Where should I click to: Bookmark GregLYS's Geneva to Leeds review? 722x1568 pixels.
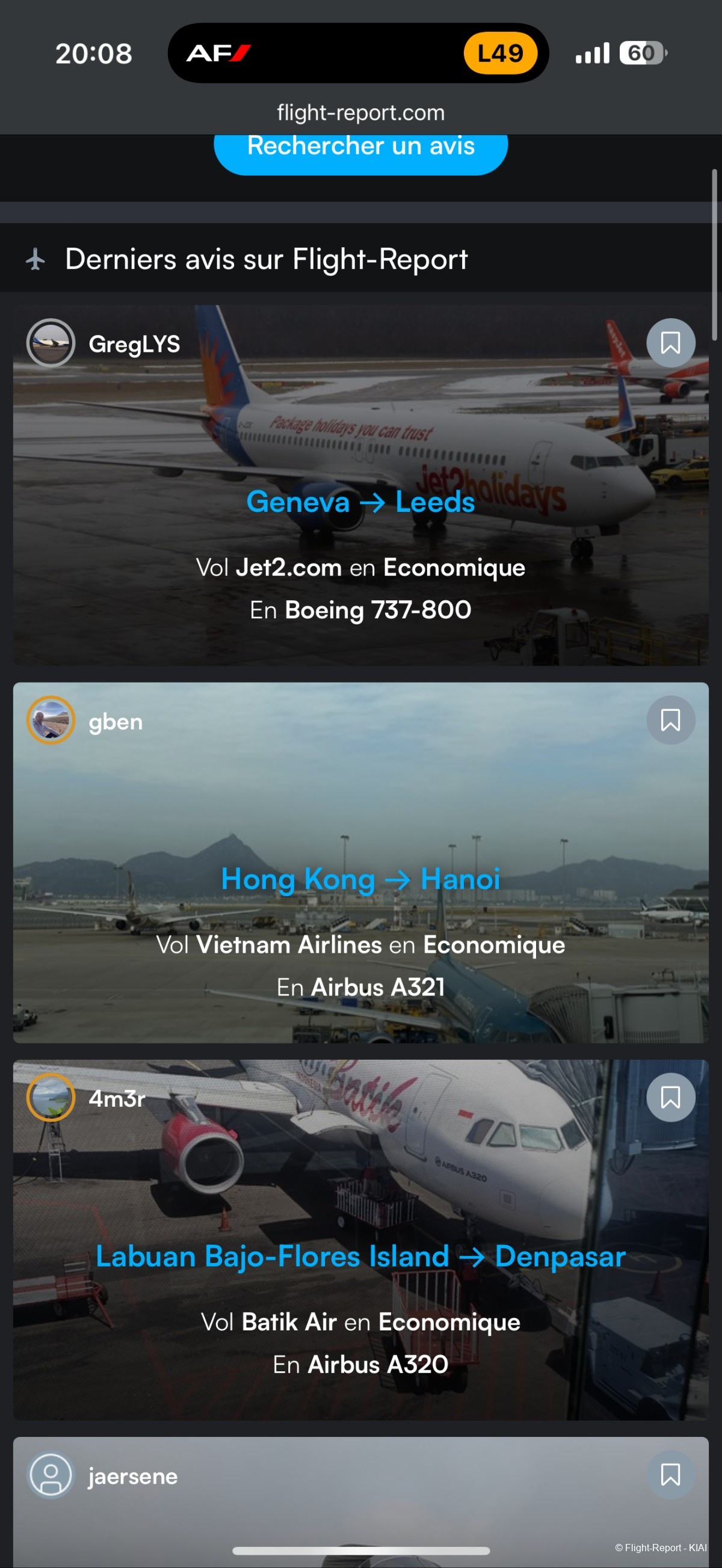(x=670, y=343)
